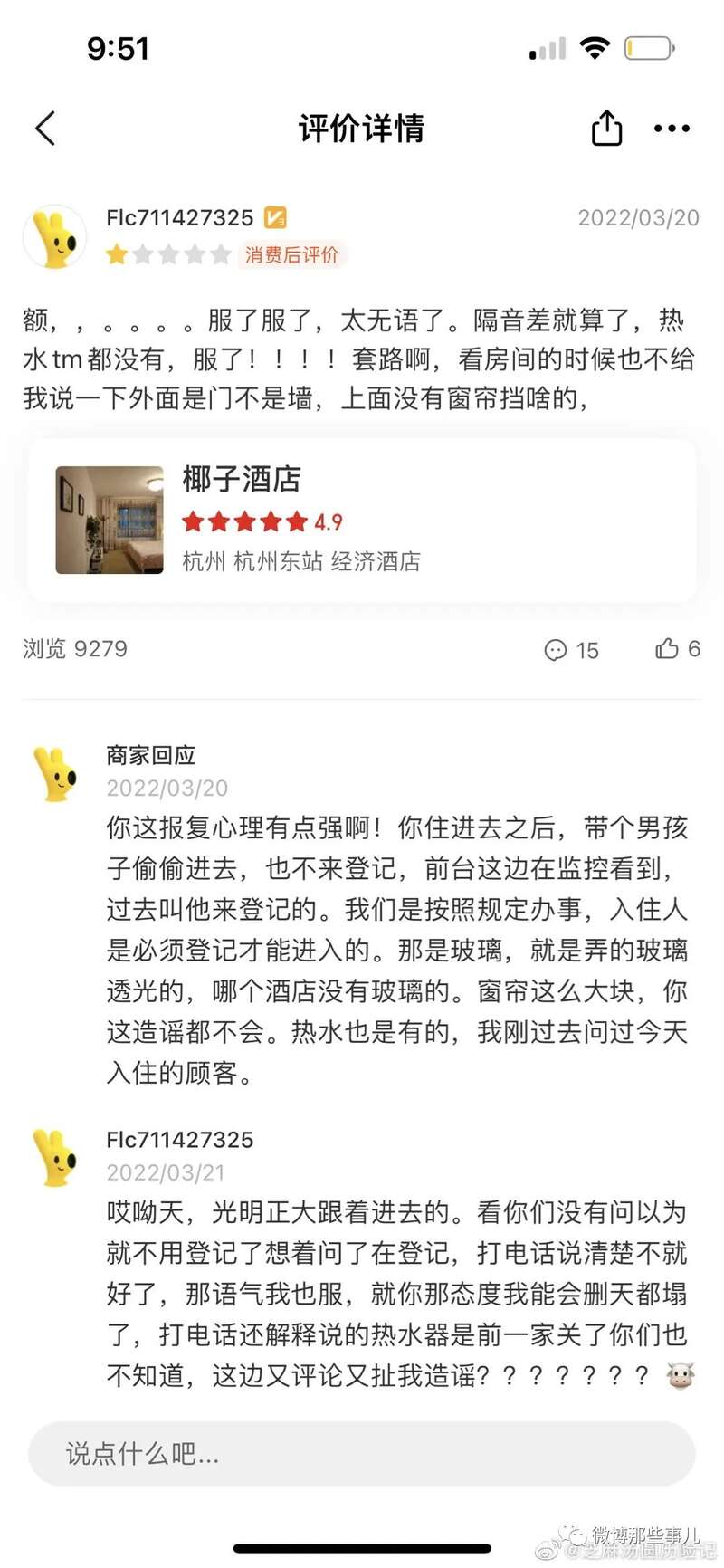
Task: Share this review
Action: click(606, 129)
